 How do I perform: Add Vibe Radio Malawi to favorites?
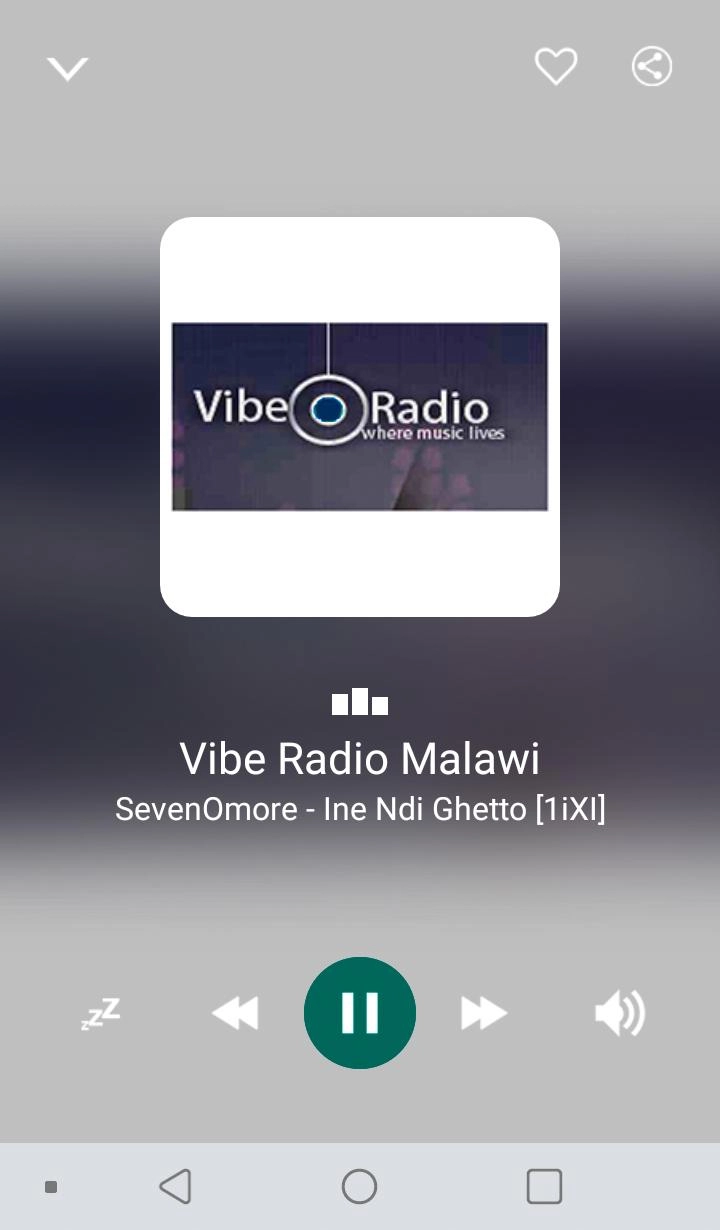556,67
